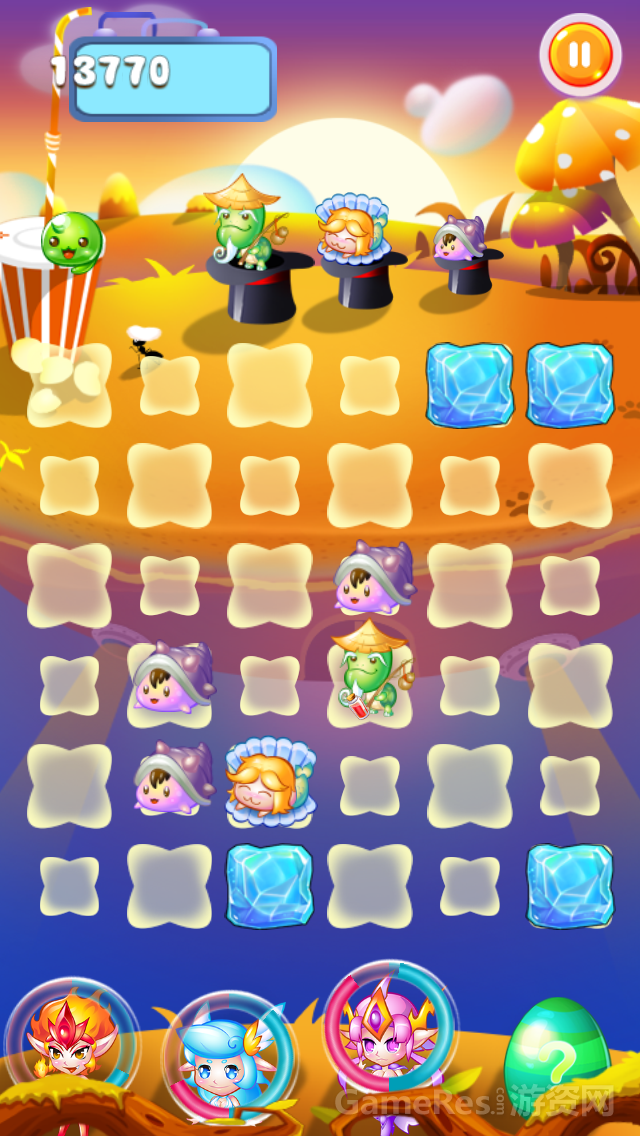Tap the green straw-hat creature on the board
The height and width of the screenshot is (1136, 640).
(369, 670)
